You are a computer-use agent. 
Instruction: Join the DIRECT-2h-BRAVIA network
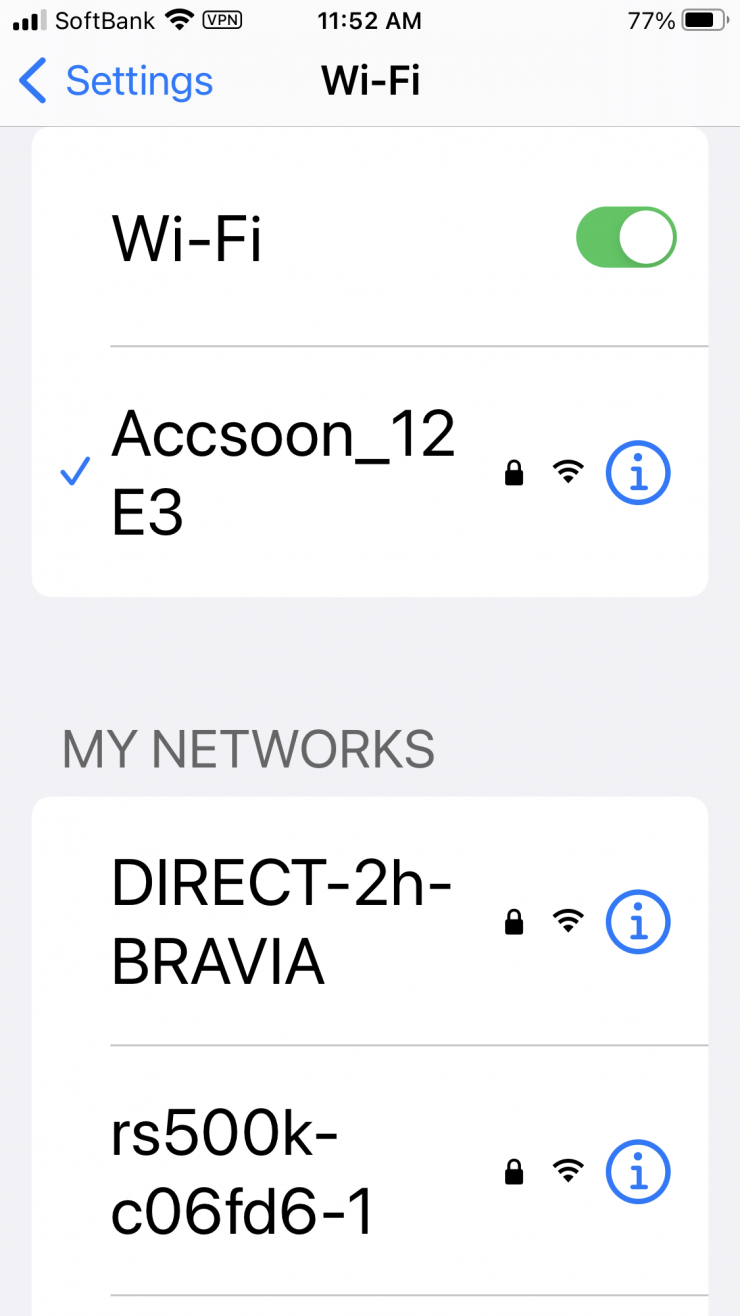(285, 921)
